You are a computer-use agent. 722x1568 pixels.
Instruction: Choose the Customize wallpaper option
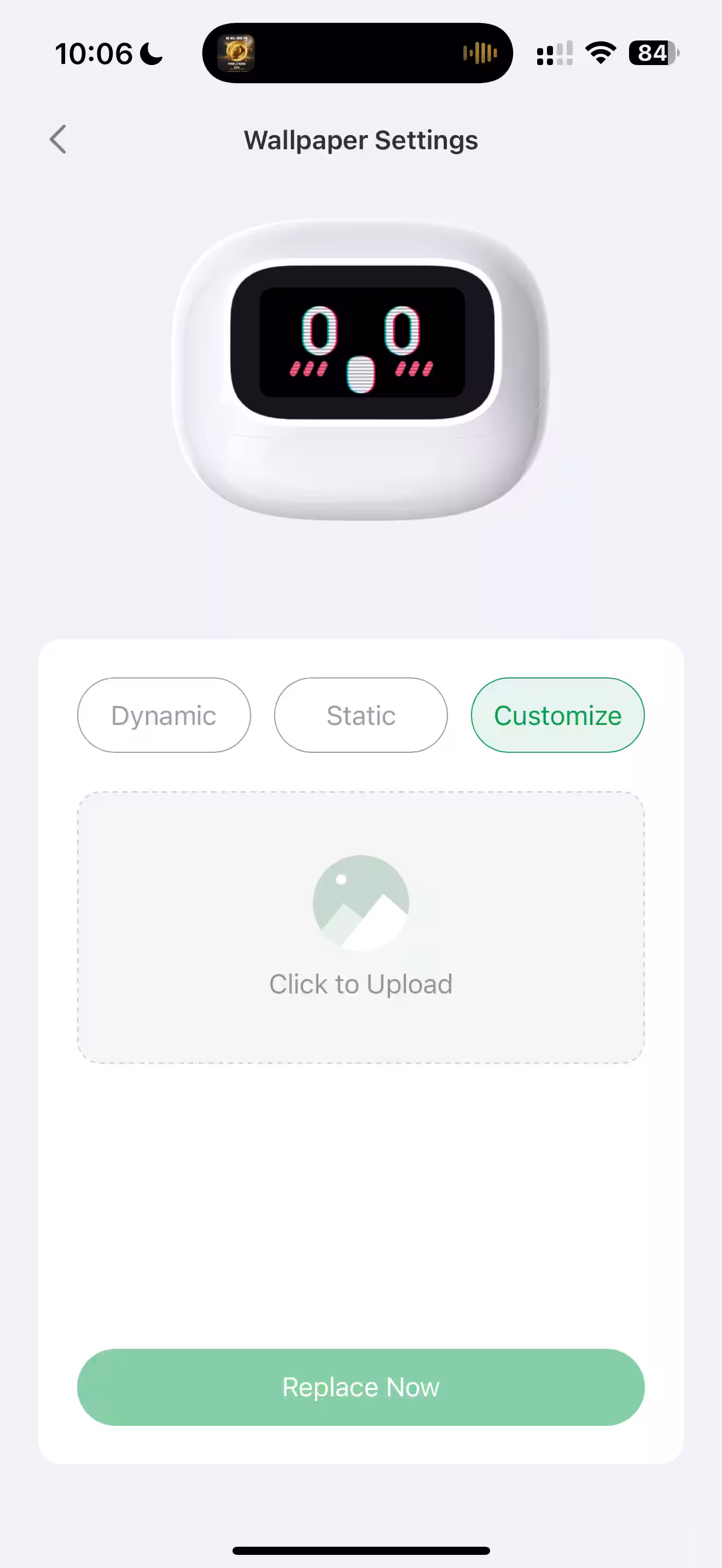557,715
